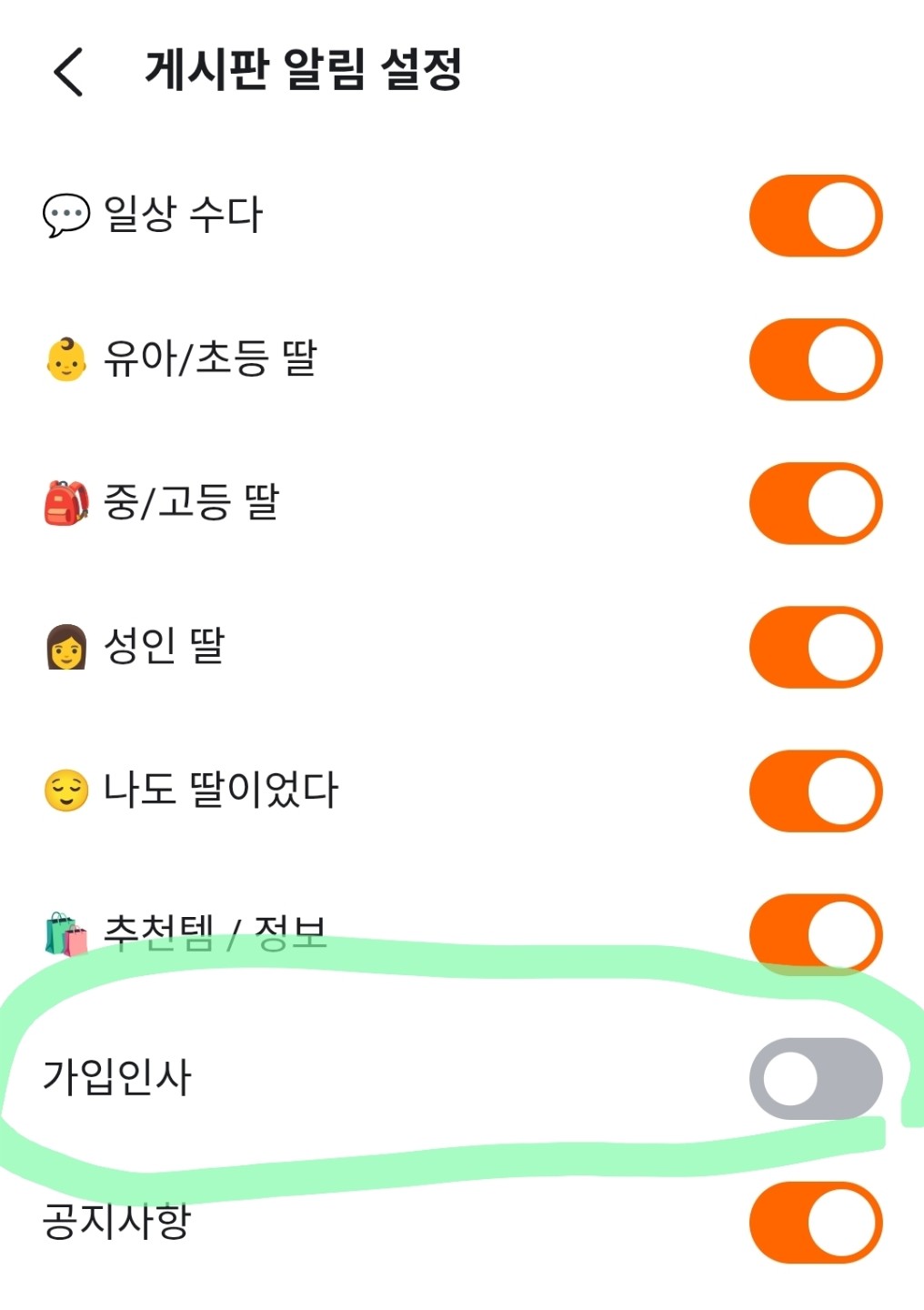Turn off 일상 수다 notifications
Image resolution: width=924 pixels, height=1310 pixels.
815,217
